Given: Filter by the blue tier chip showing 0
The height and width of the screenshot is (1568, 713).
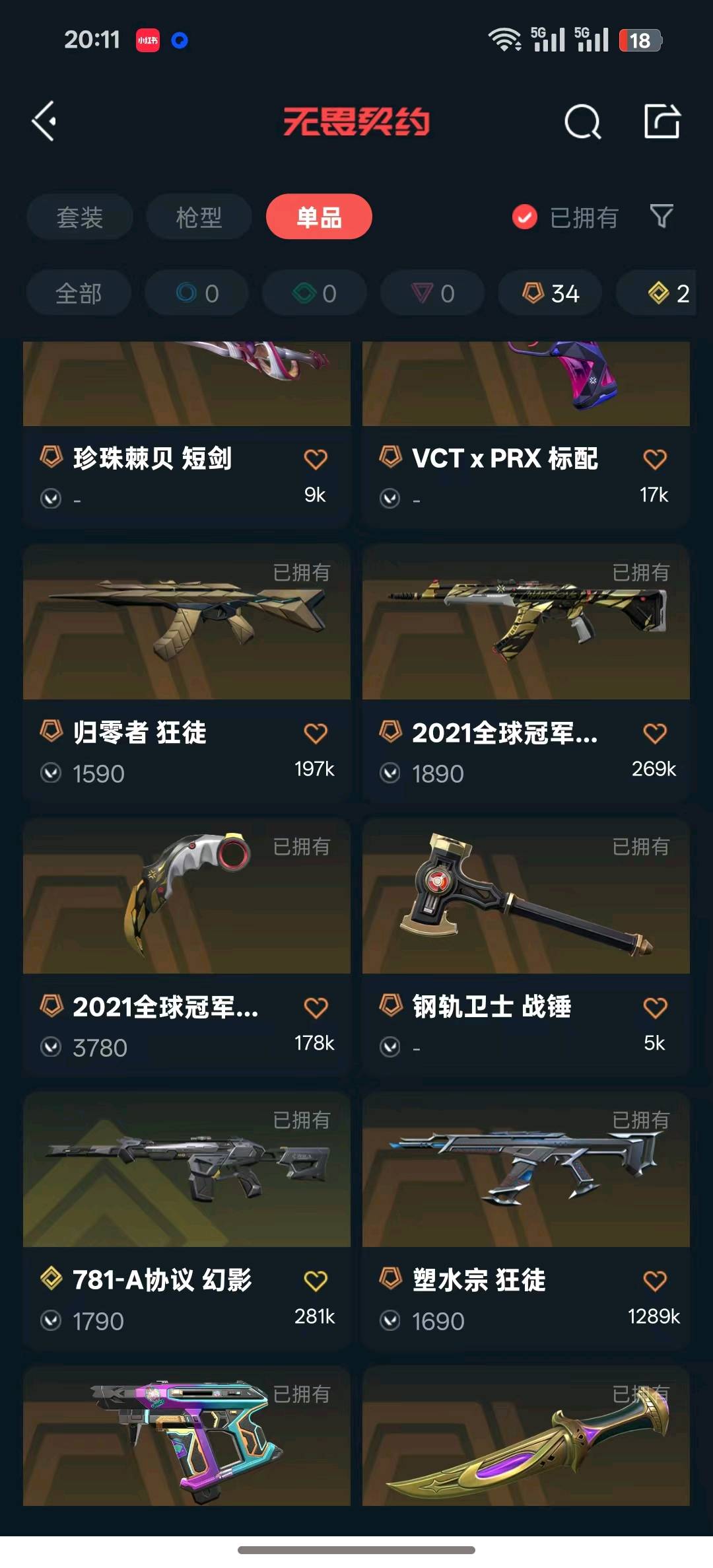Looking at the screenshot, I should point(197,293).
